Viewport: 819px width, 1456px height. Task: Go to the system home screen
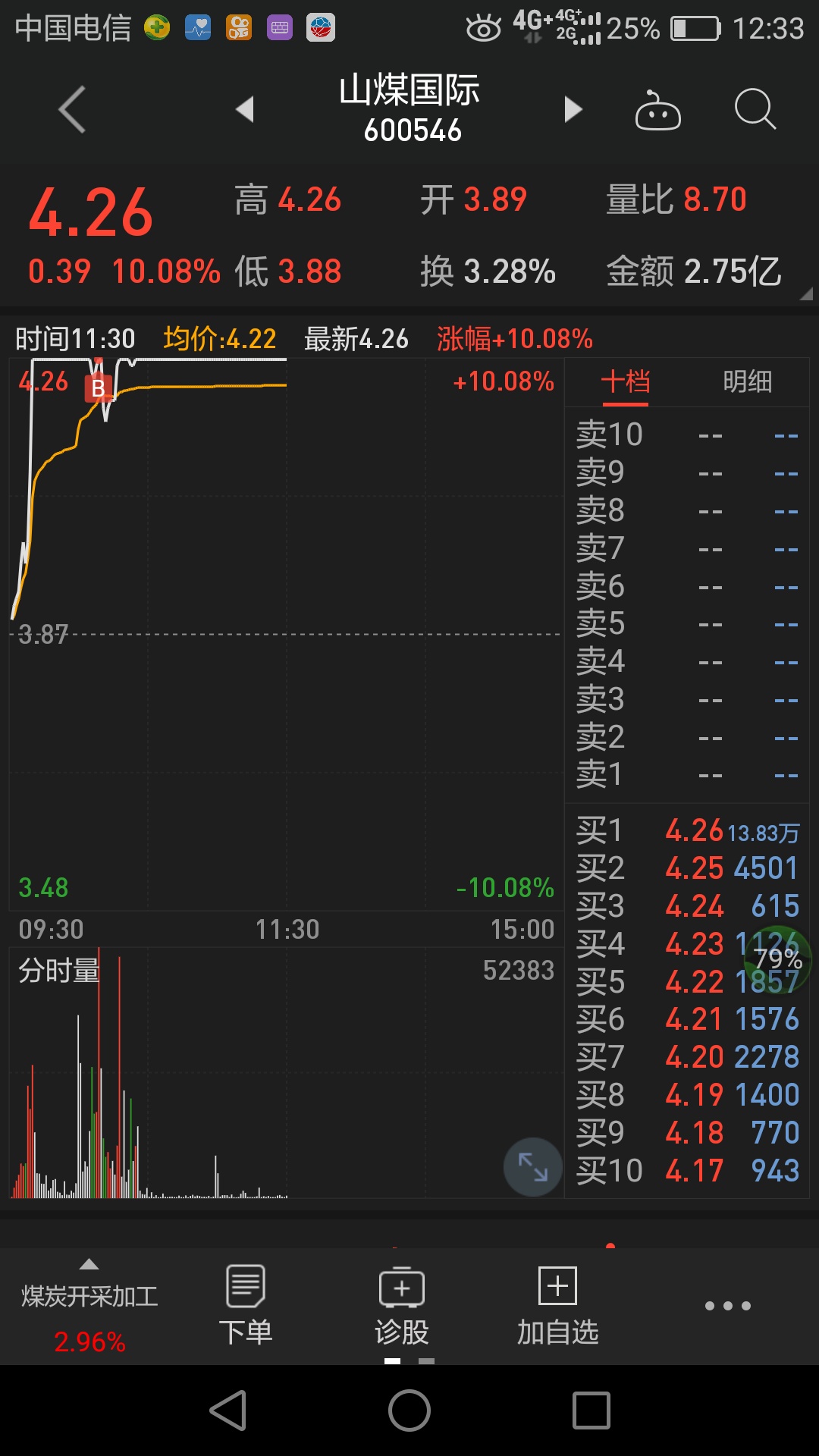409,1410
